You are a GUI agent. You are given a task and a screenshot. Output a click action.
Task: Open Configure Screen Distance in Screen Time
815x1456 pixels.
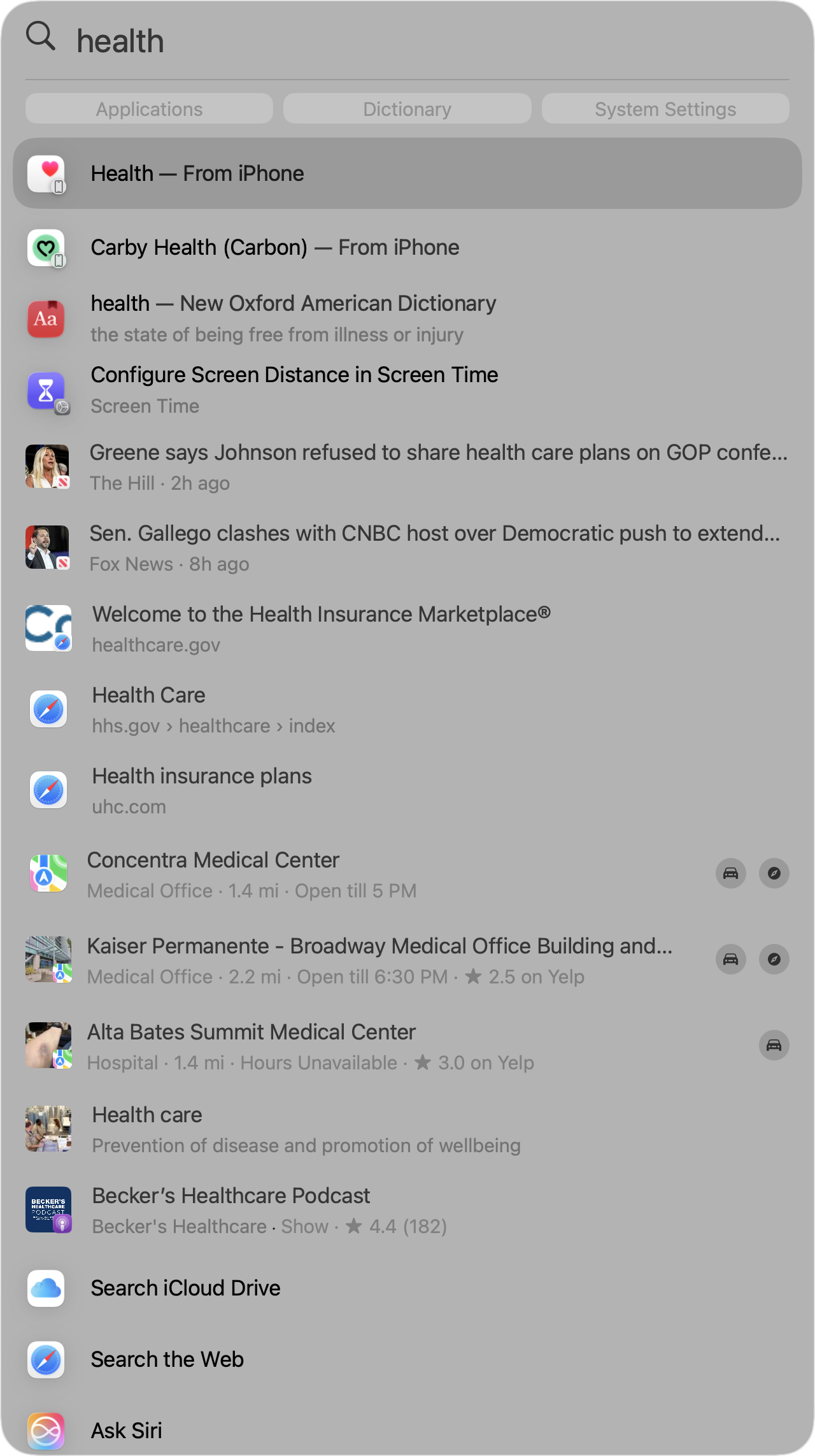(407, 390)
